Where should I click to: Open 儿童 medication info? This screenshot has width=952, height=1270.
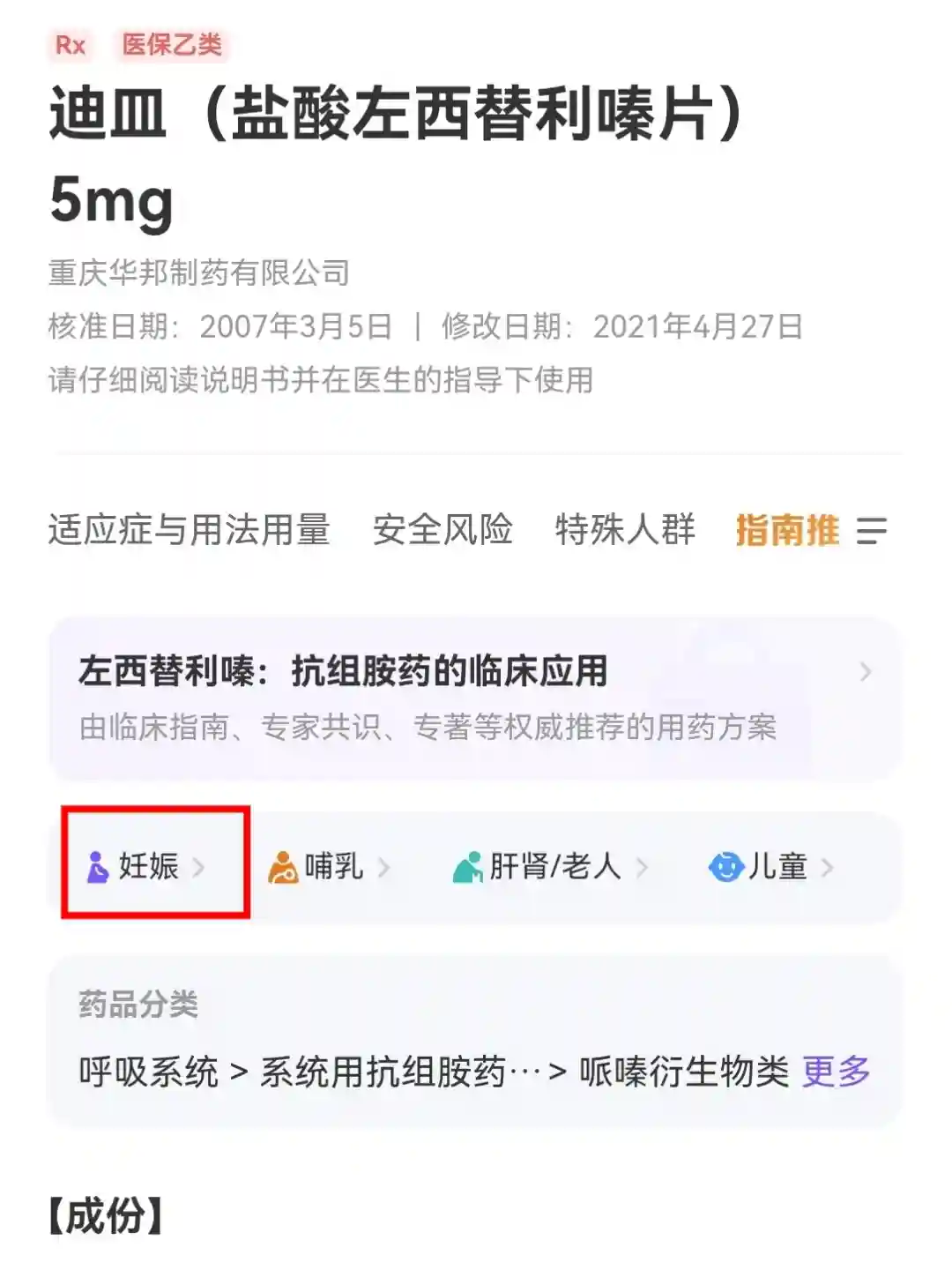(x=771, y=867)
